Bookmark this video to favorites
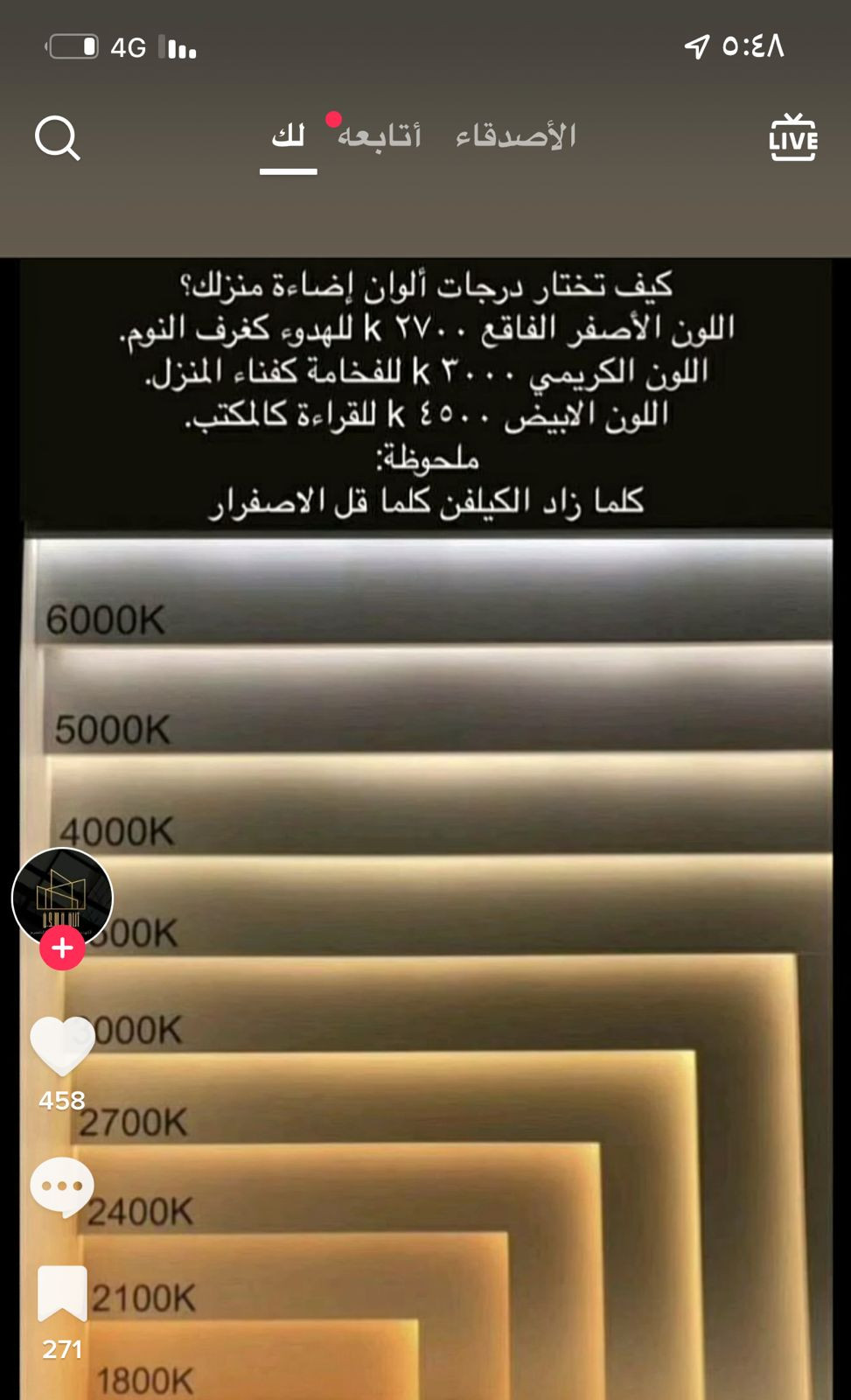 click(62, 1292)
